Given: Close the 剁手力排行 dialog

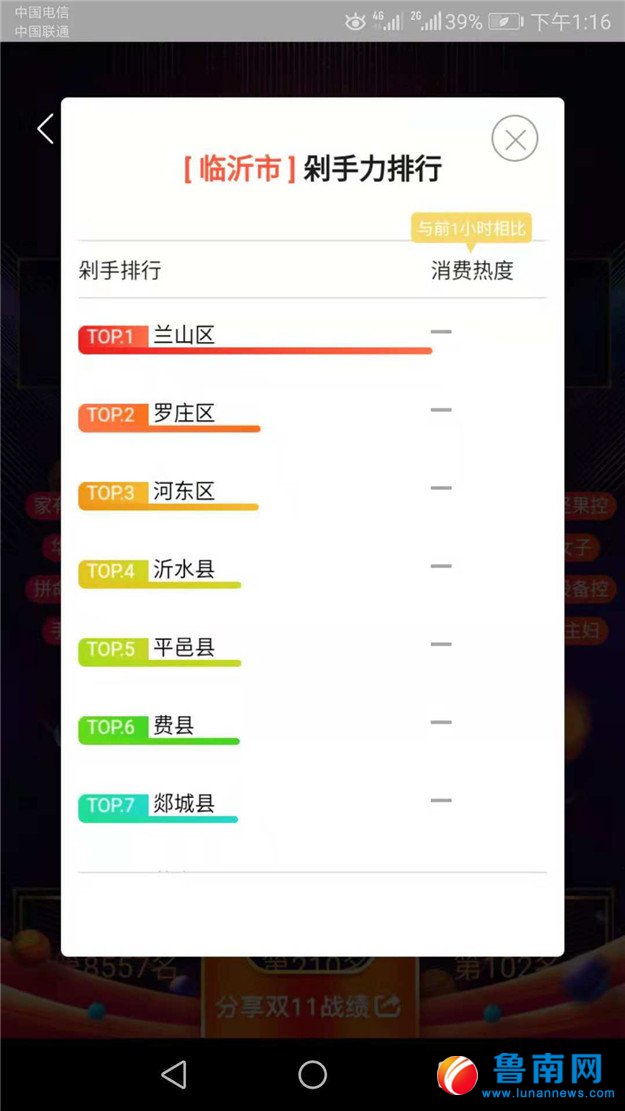Looking at the screenshot, I should click(515, 140).
